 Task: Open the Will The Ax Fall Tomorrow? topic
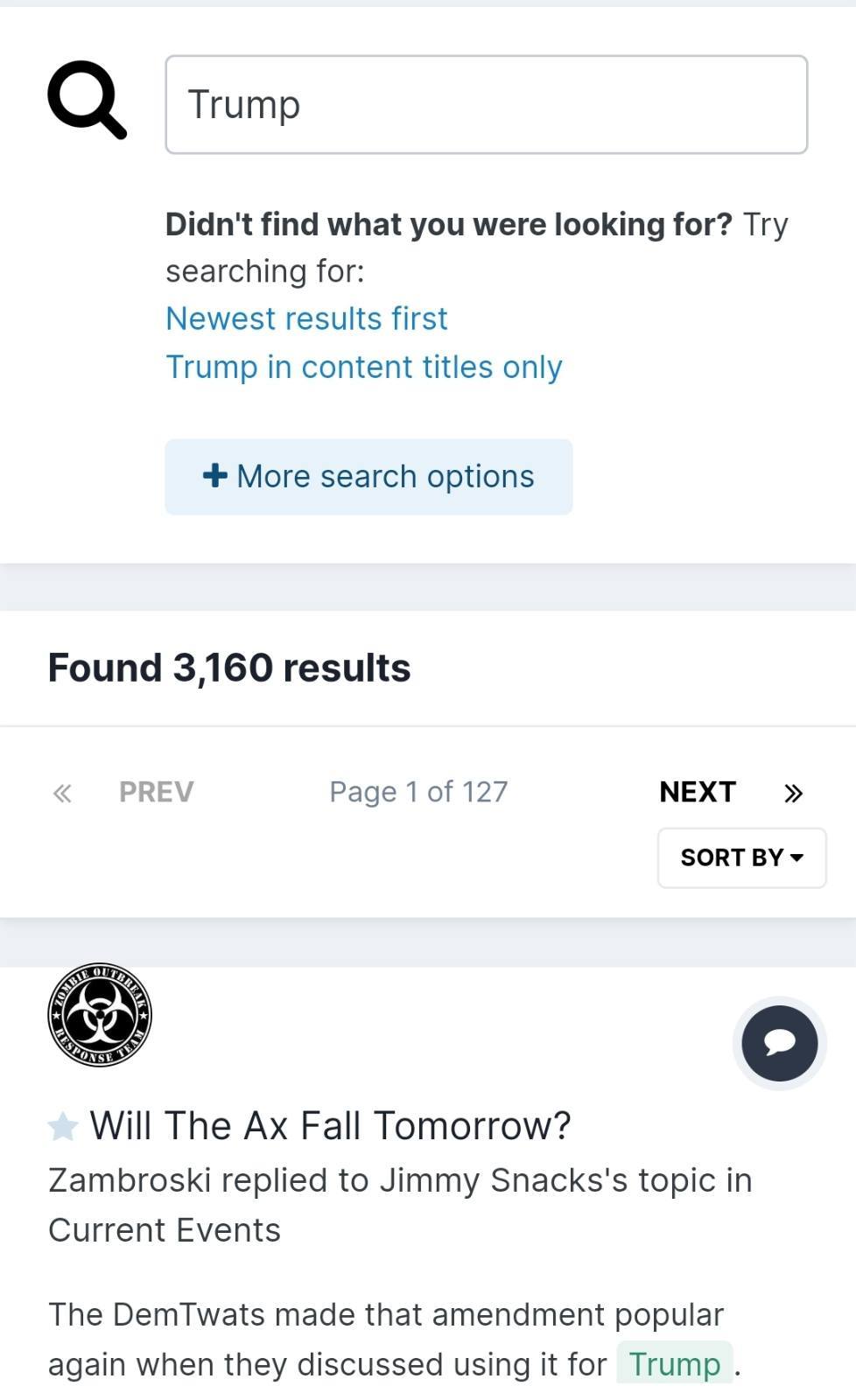coord(330,1125)
